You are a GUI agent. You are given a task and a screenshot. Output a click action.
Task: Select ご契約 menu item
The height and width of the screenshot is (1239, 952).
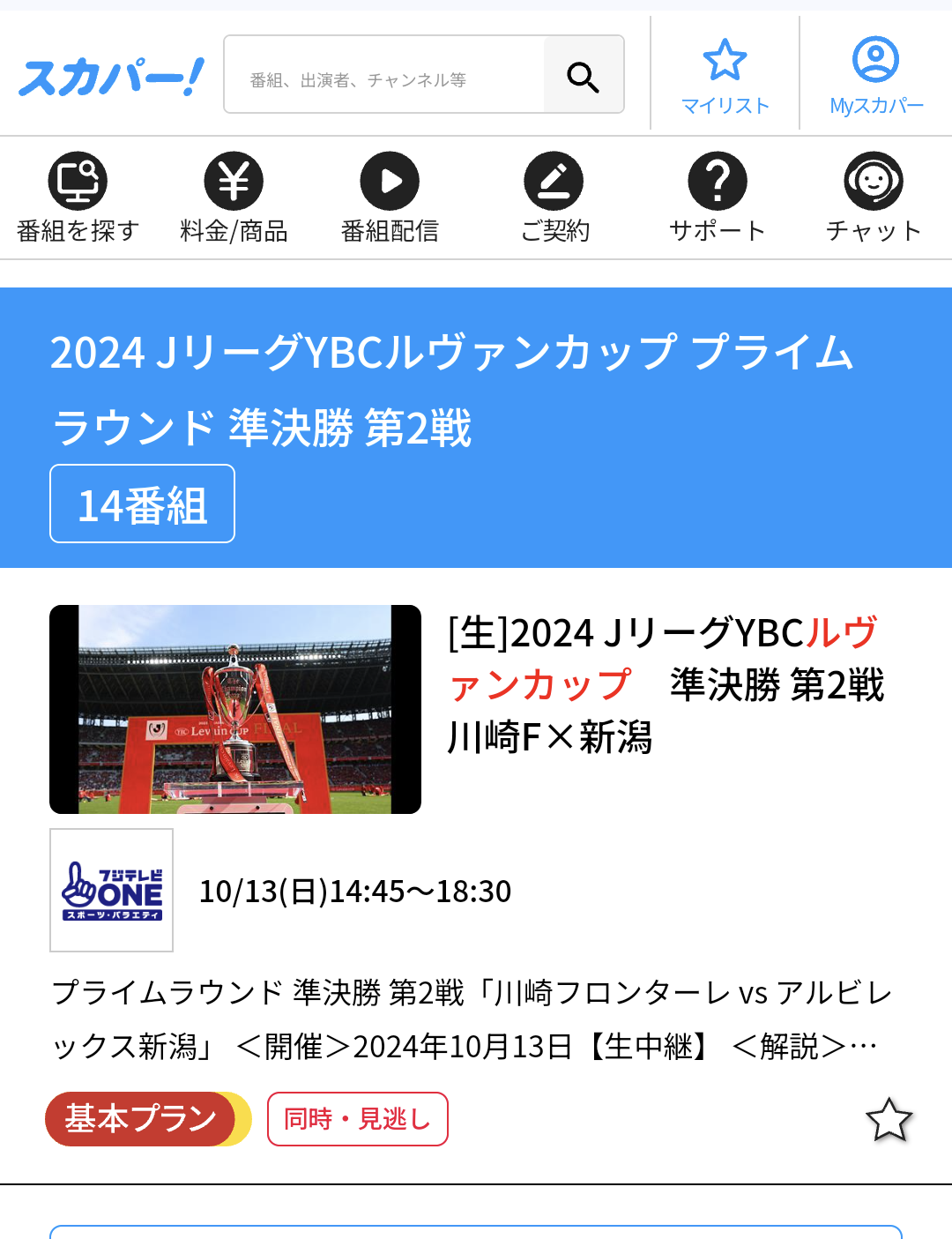(x=554, y=198)
